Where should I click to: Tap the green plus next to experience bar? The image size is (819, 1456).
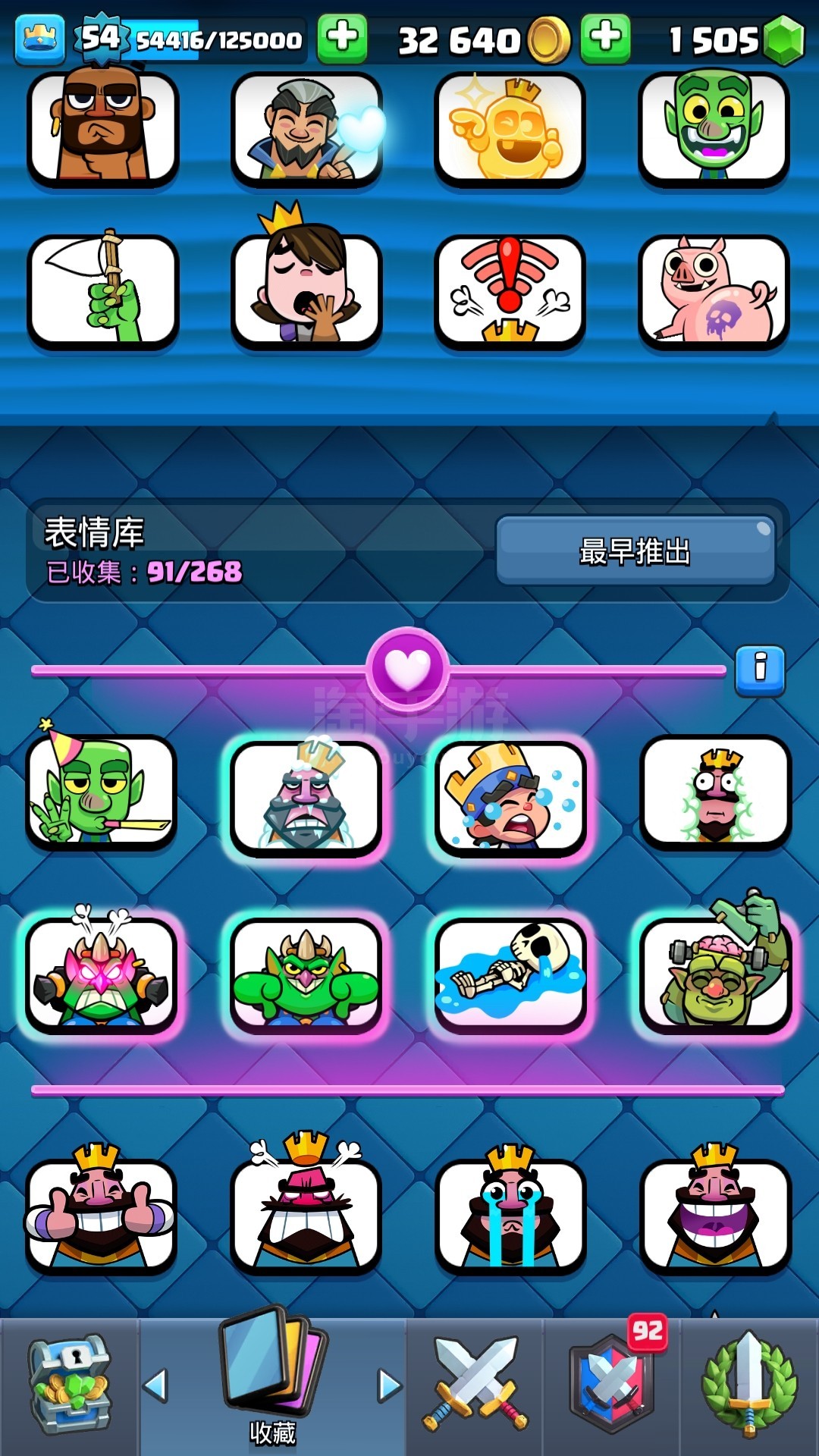[342, 38]
